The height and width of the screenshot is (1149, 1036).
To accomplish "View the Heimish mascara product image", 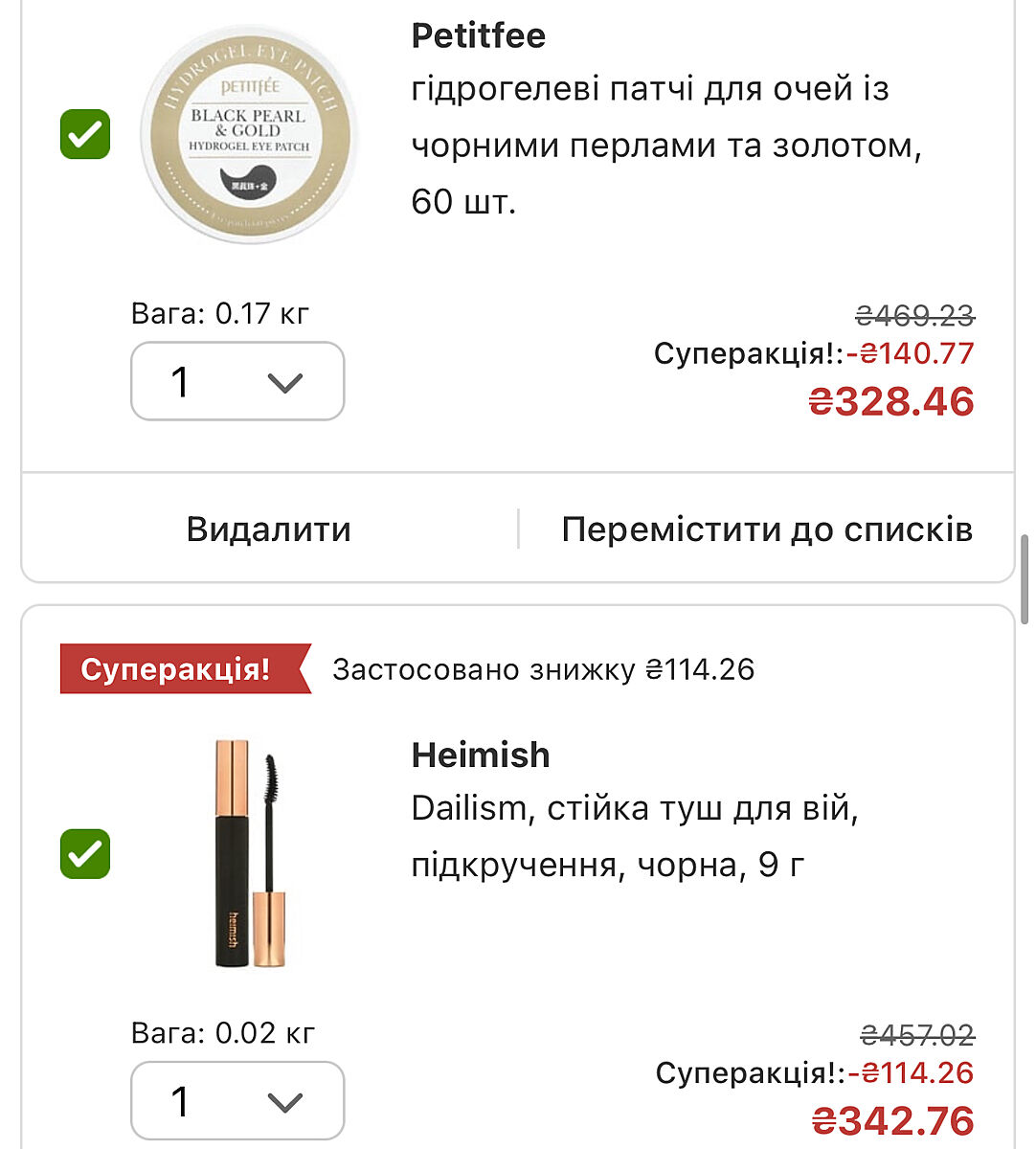I will [x=250, y=852].
